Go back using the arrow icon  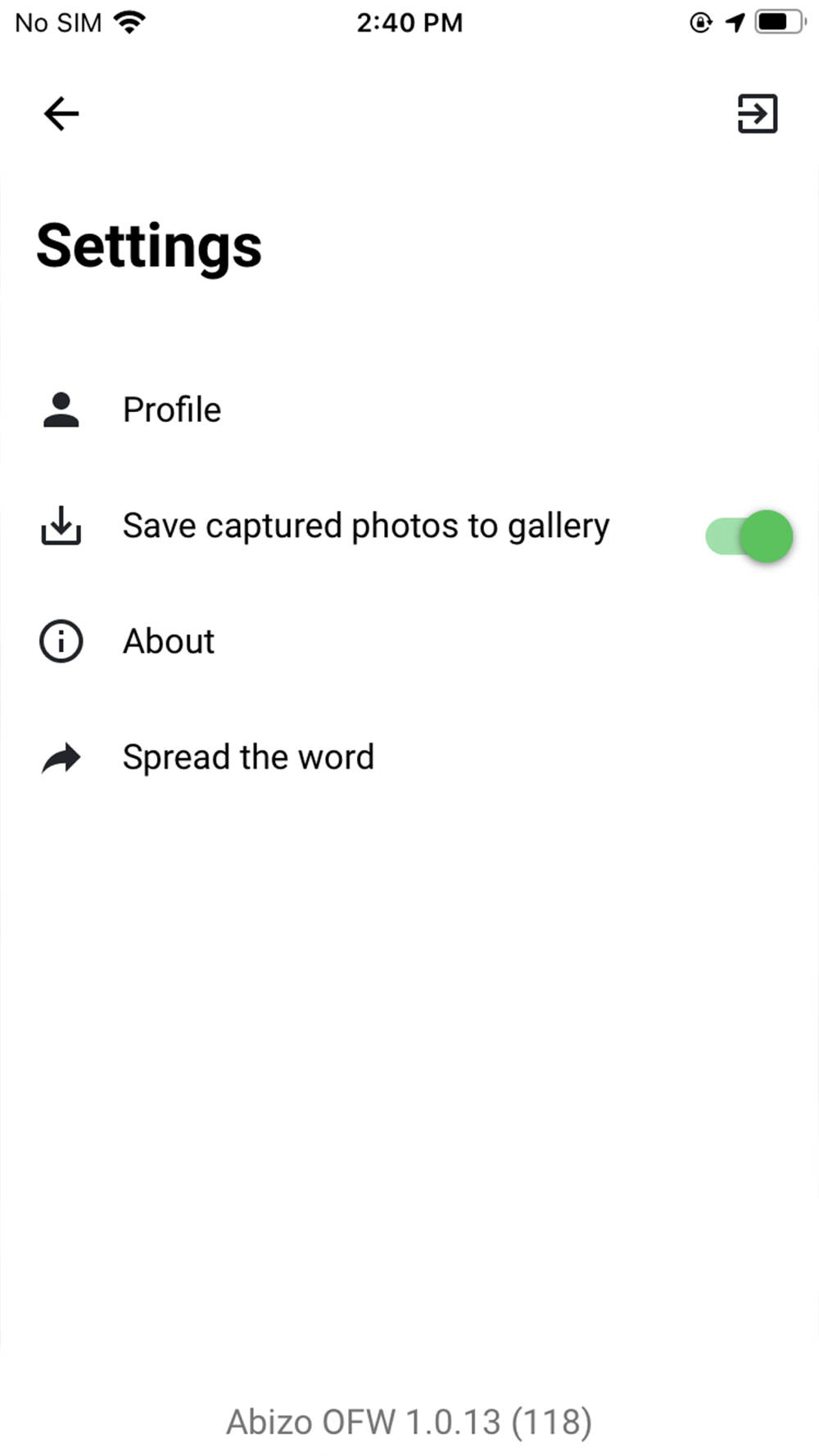(61, 114)
